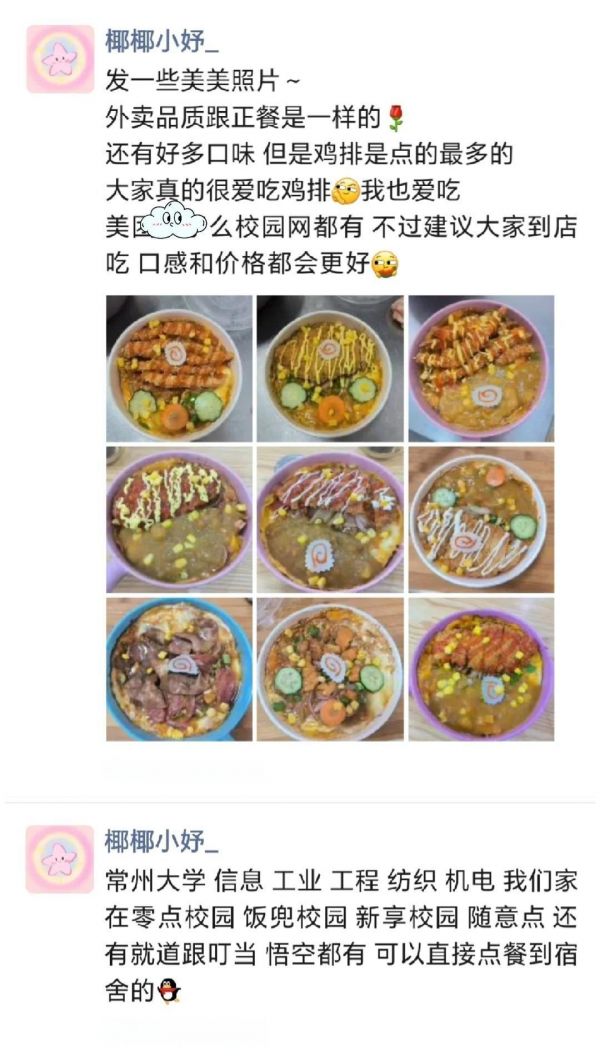Open 椰椰小妤_ profile name above 发一些美美照片
The image size is (600, 1056).
(x=162, y=41)
